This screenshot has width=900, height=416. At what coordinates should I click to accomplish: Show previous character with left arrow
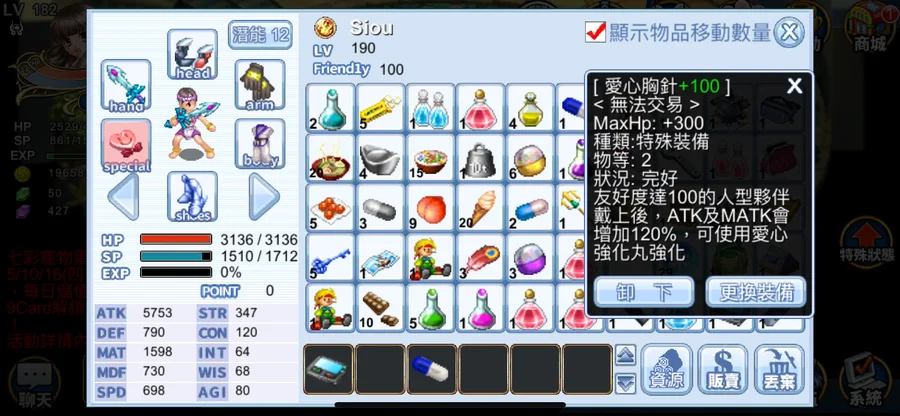point(122,196)
